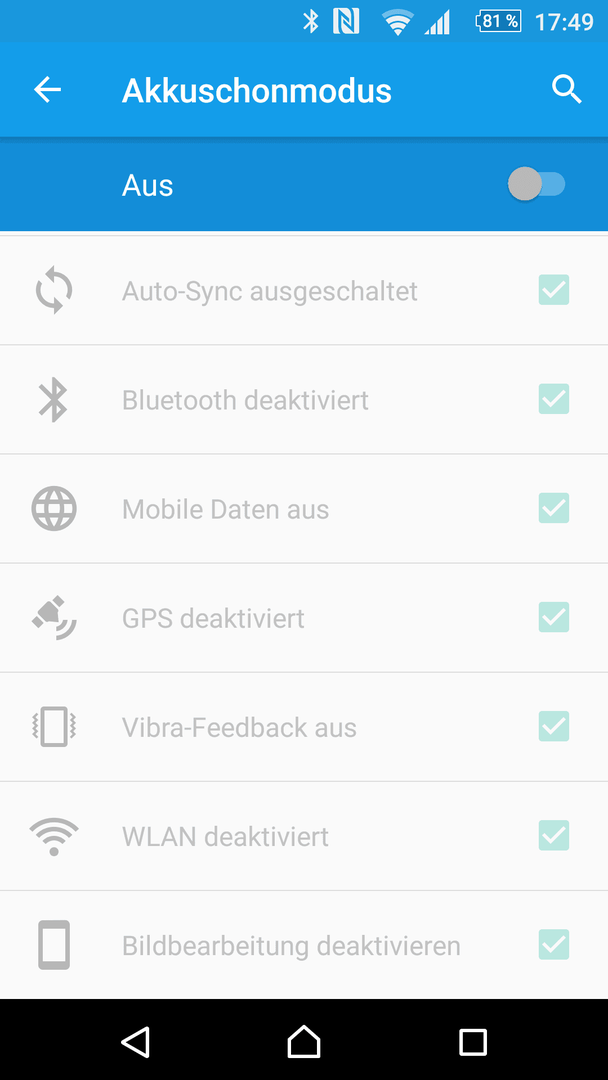Go back using the app bar arrow
This screenshot has width=608, height=1080.
click(48, 90)
